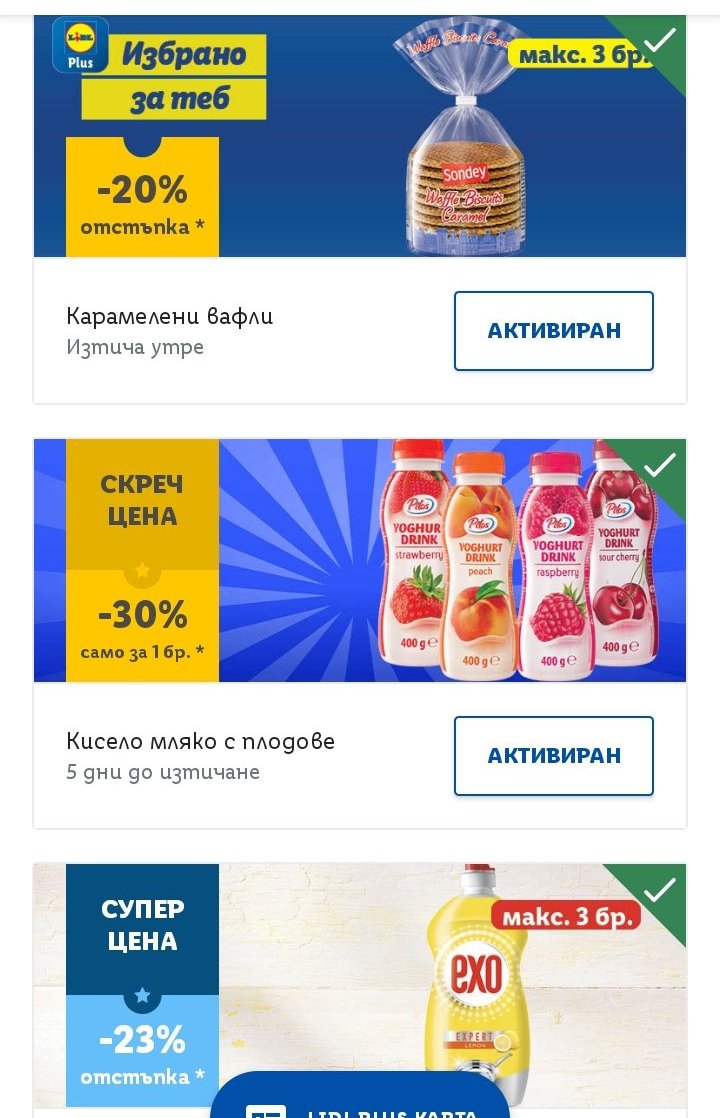Show the Lidl Plus карта button

(x=360, y=1100)
